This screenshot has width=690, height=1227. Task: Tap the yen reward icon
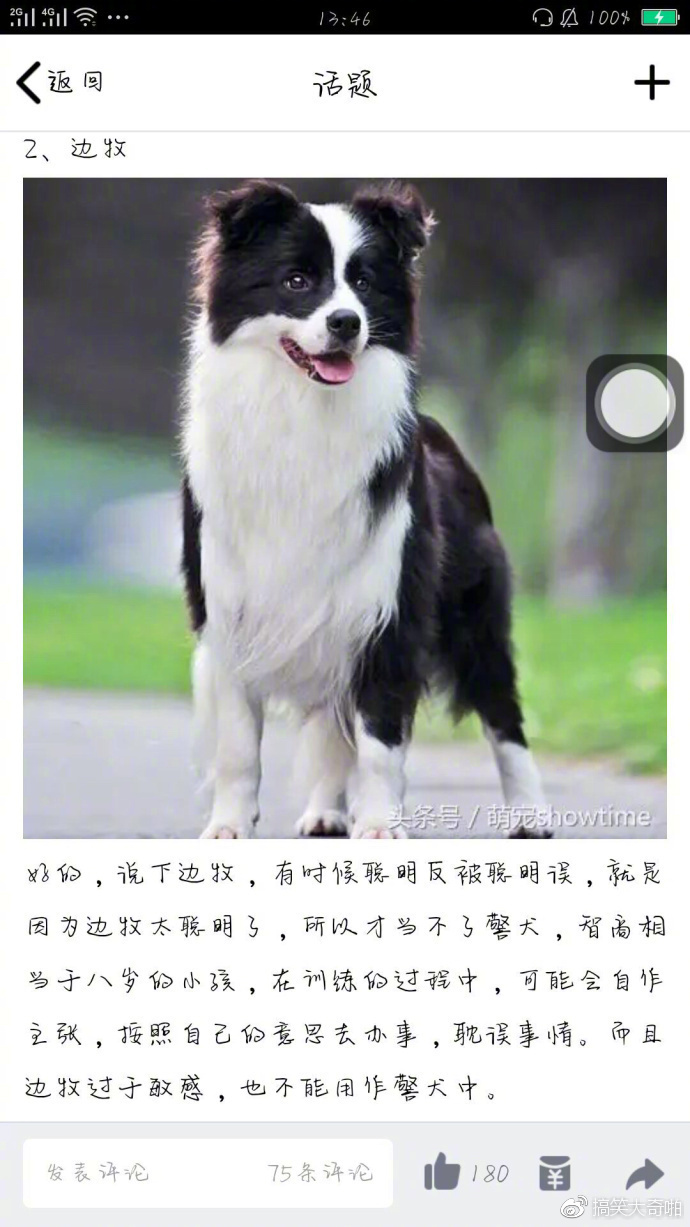[555, 1173]
